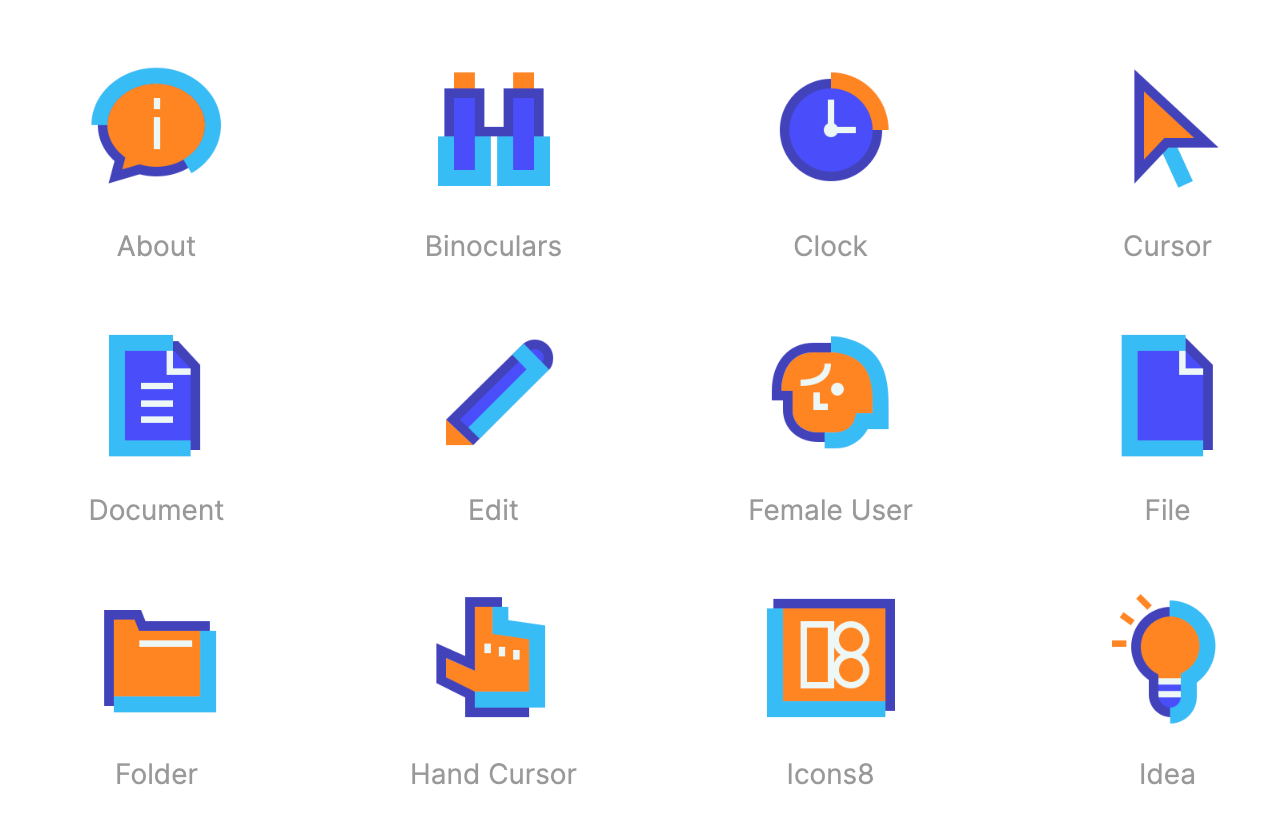Open the Document icon
1284x836 pixels.
[x=155, y=395]
